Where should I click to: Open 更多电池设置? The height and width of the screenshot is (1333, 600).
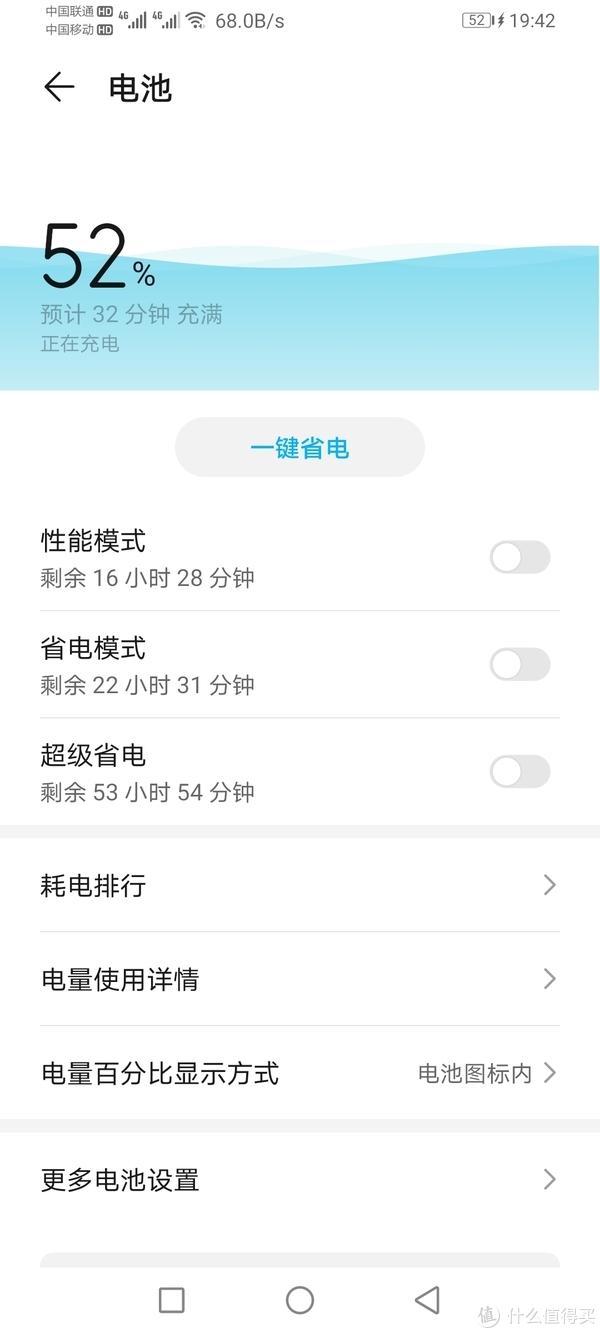coord(300,1180)
